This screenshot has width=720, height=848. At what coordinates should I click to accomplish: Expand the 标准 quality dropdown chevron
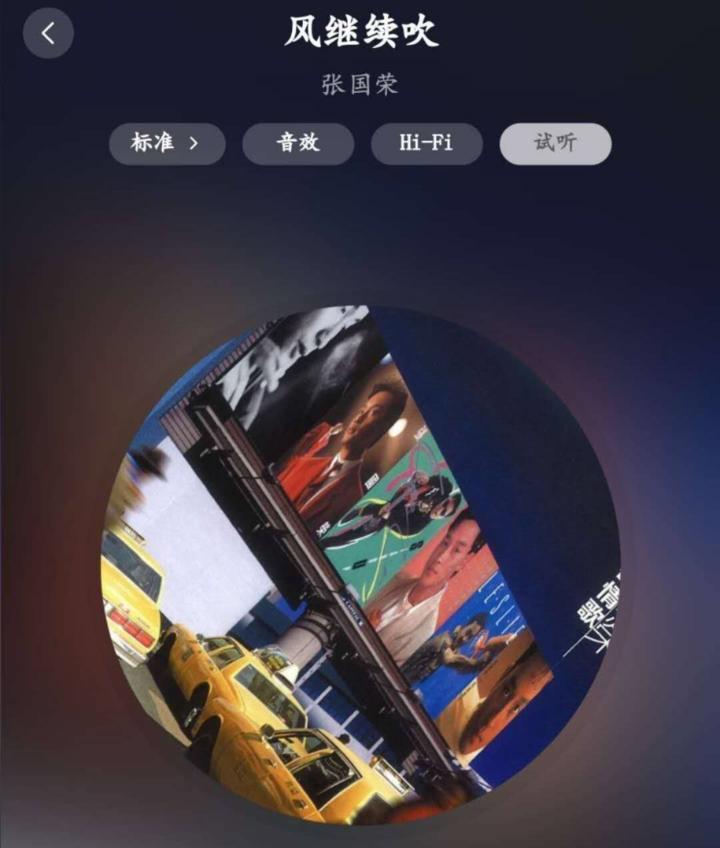[x=196, y=143]
